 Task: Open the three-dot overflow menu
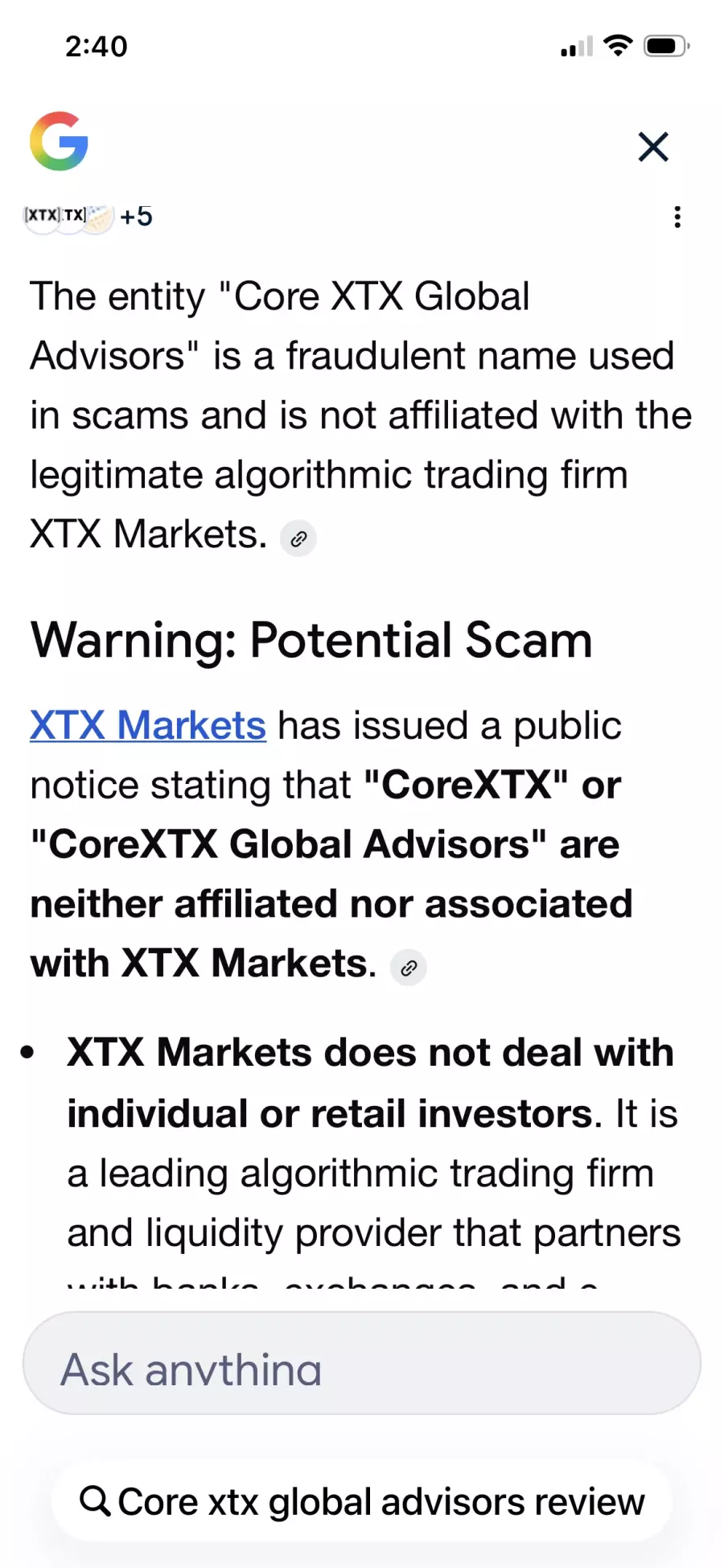pos(677,217)
